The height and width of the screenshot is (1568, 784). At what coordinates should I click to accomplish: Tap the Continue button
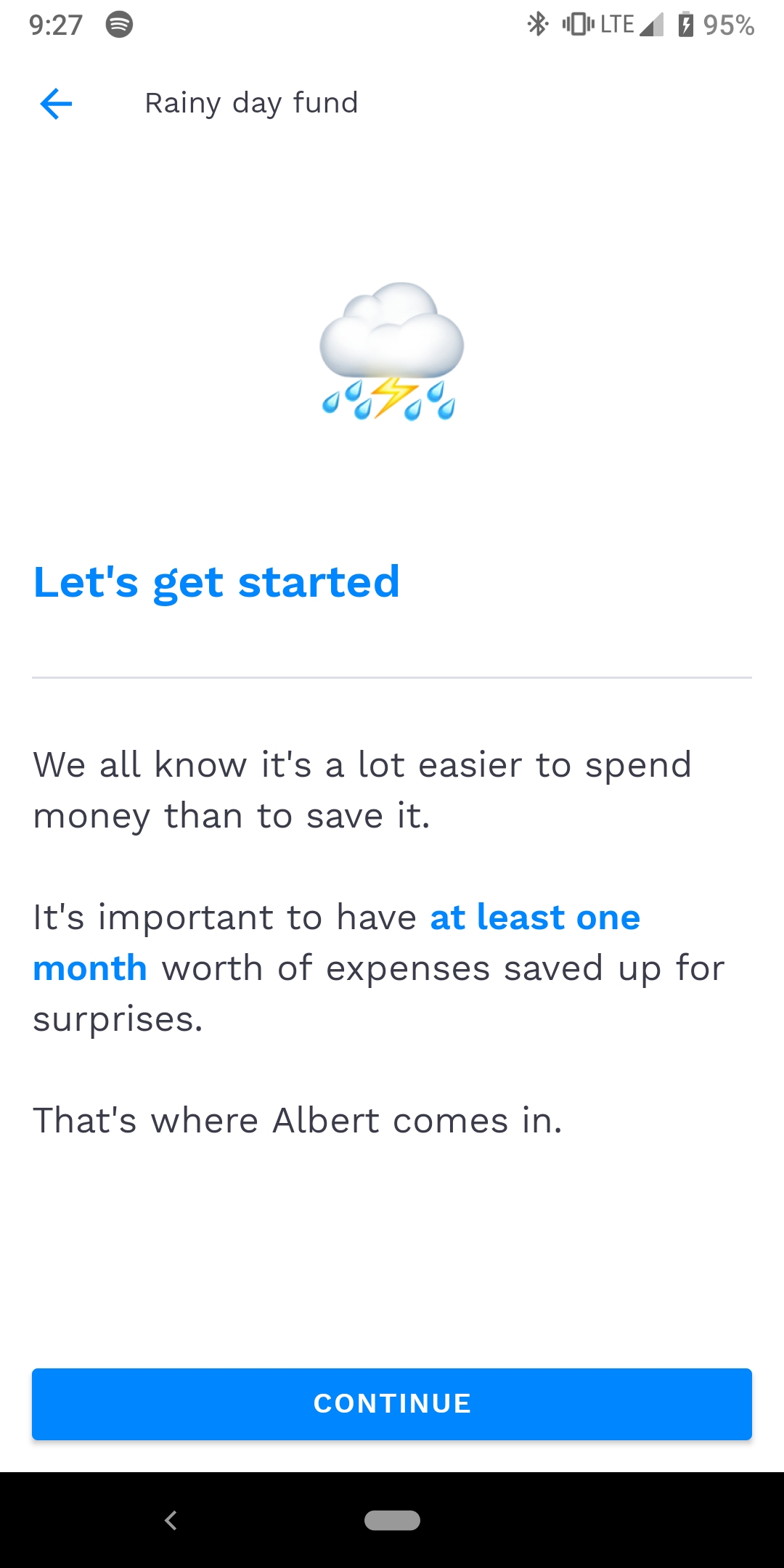pyautogui.click(x=392, y=1404)
